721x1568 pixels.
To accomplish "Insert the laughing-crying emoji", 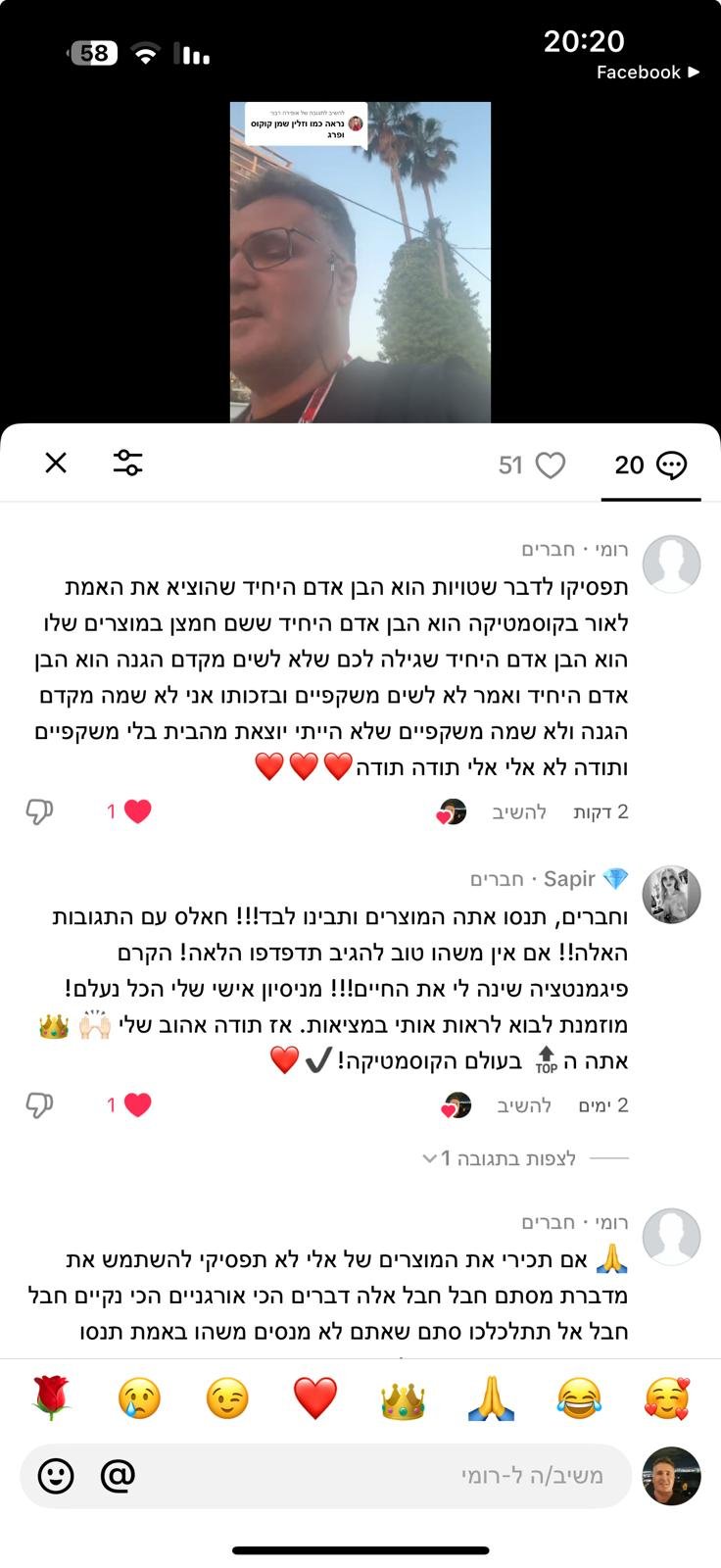I will coord(578,1398).
